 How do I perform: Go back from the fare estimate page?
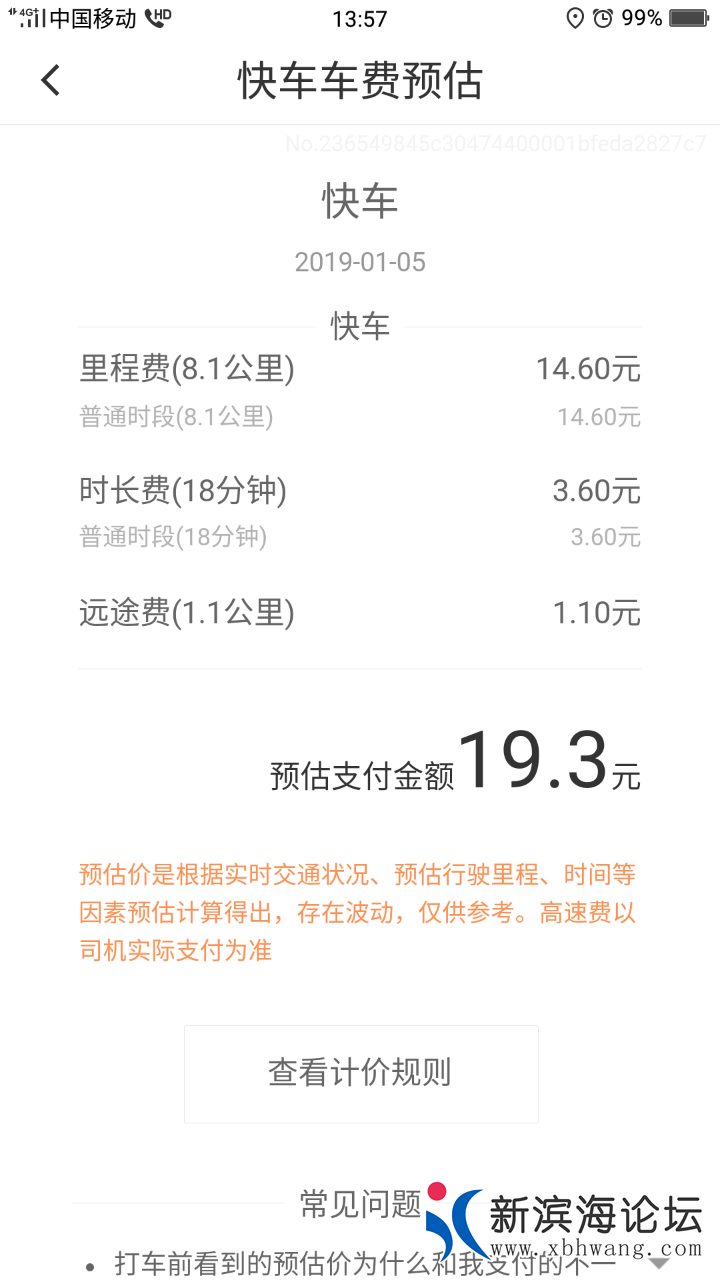point(51,80)
